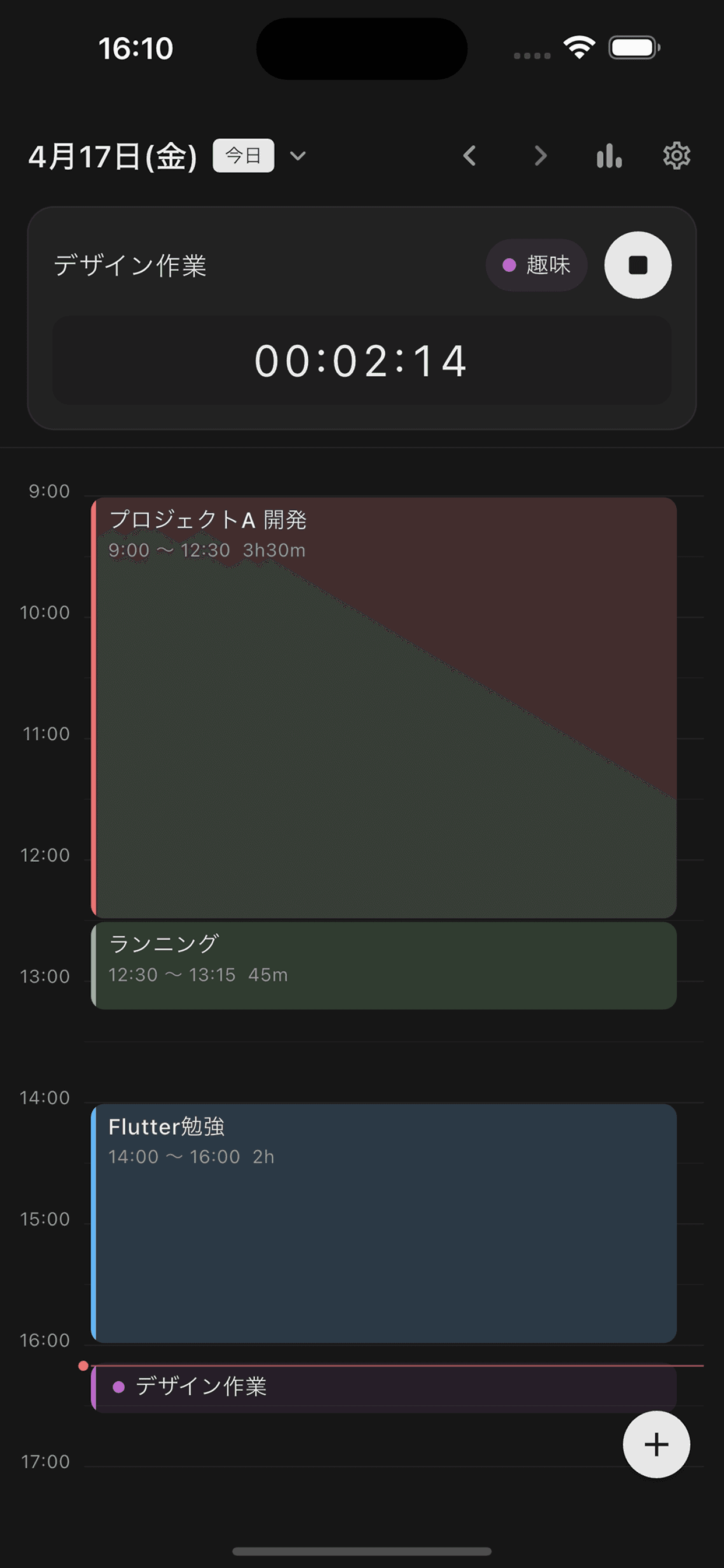The image size is (724, 1568).
Task: Open settings with the gear icon
Action: tap(677, 156)
